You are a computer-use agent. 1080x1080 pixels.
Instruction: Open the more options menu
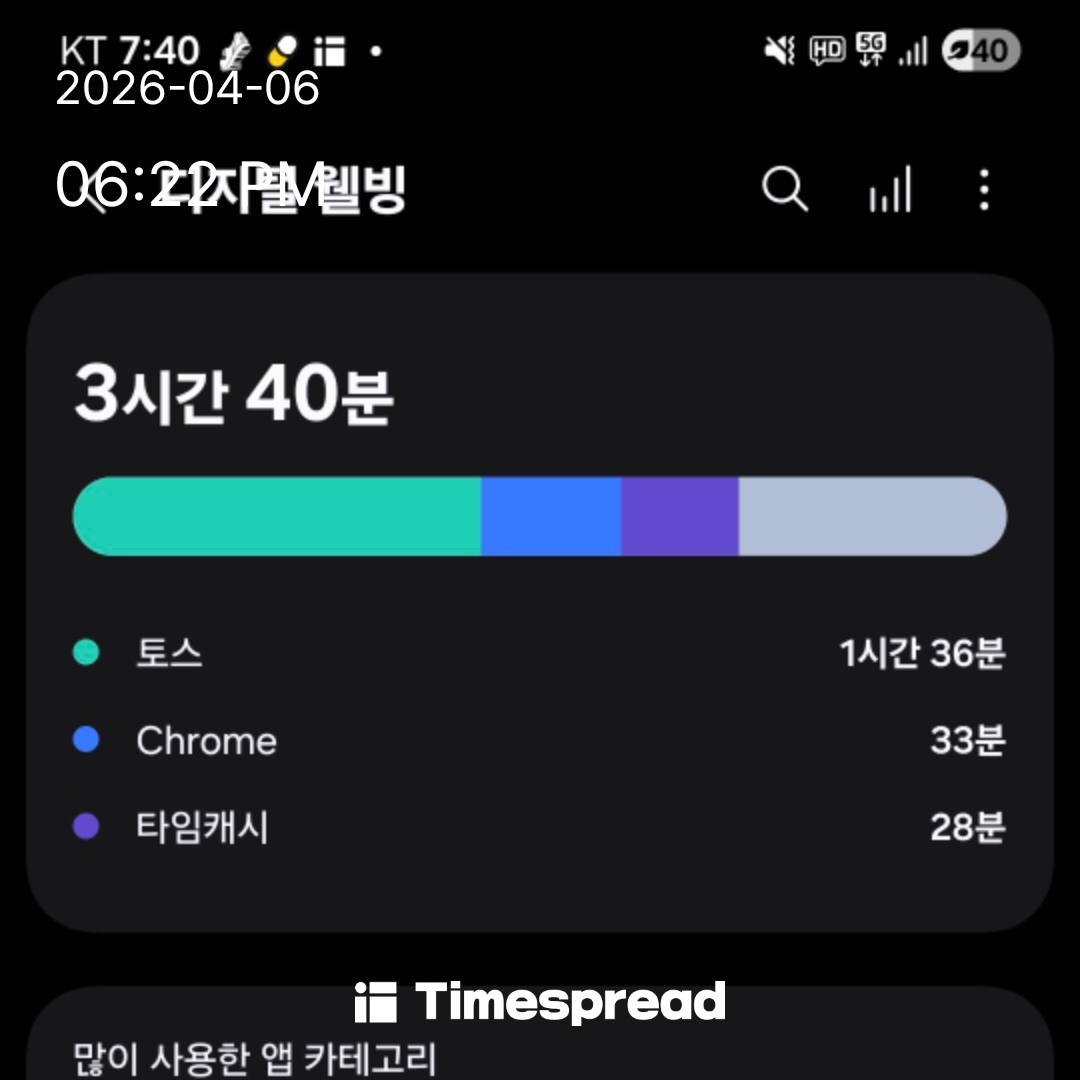click(984, 189)
